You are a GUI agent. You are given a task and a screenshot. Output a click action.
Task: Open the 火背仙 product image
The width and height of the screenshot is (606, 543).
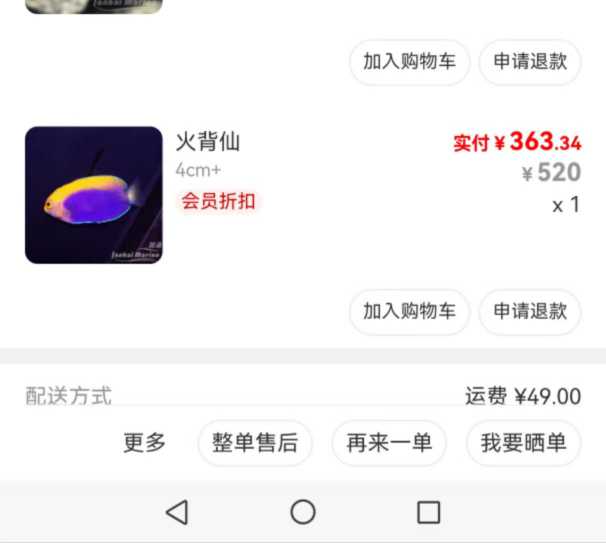pos(93,195)
